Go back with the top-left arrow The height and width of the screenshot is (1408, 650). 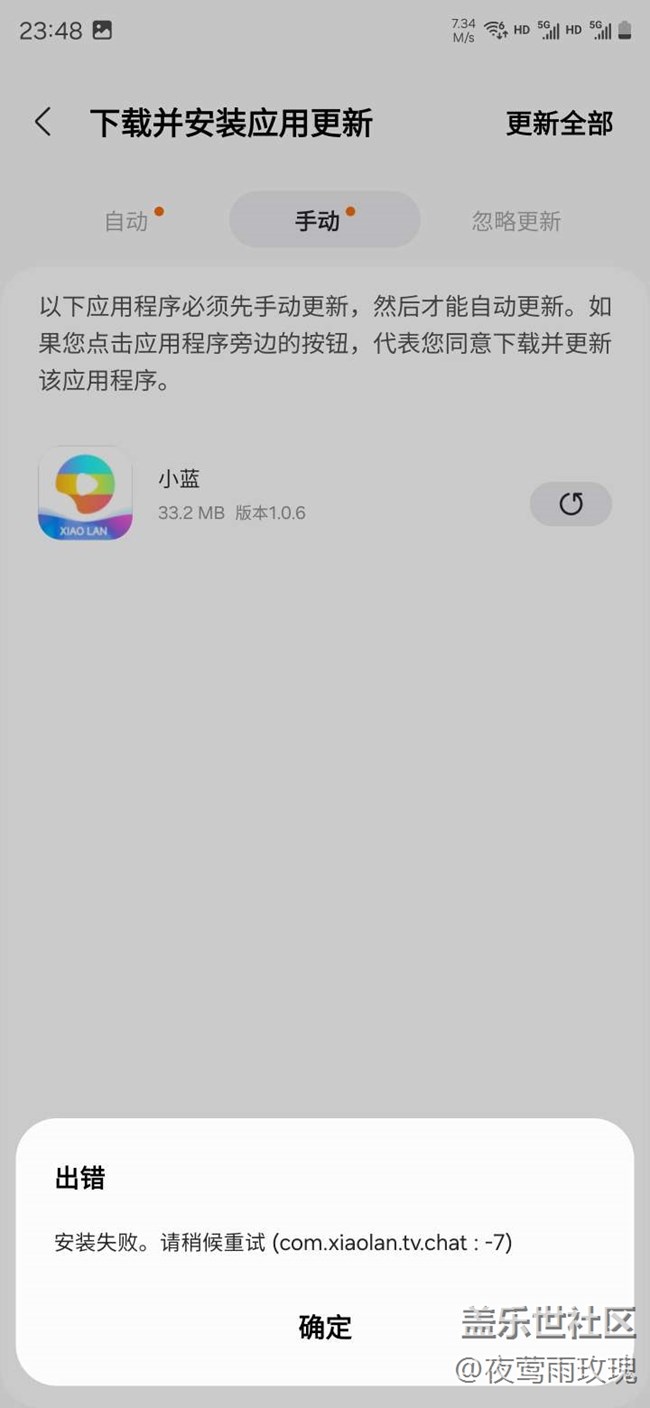coord(43,123)
